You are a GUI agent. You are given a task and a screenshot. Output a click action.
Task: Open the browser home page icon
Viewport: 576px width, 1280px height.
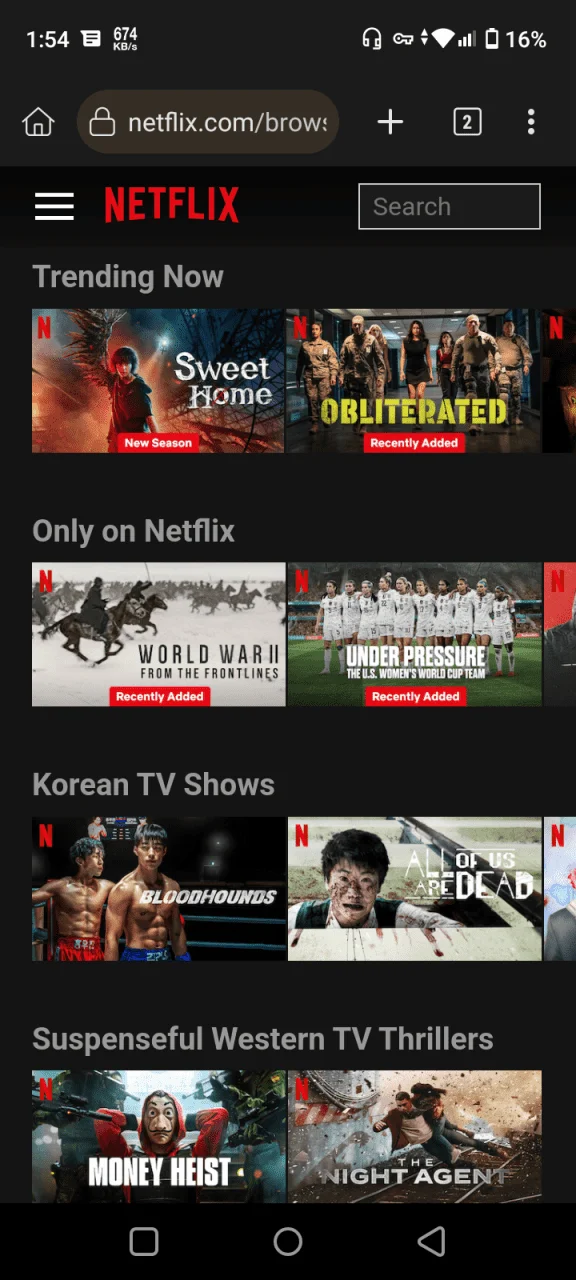[38, 122]
